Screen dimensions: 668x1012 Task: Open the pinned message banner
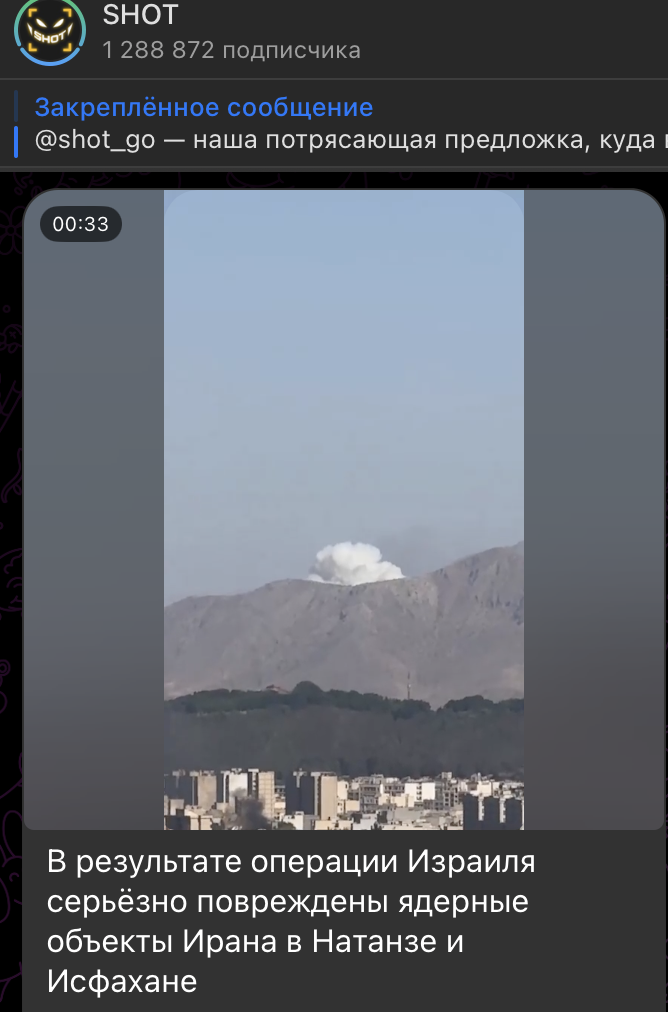click(340, 124)
